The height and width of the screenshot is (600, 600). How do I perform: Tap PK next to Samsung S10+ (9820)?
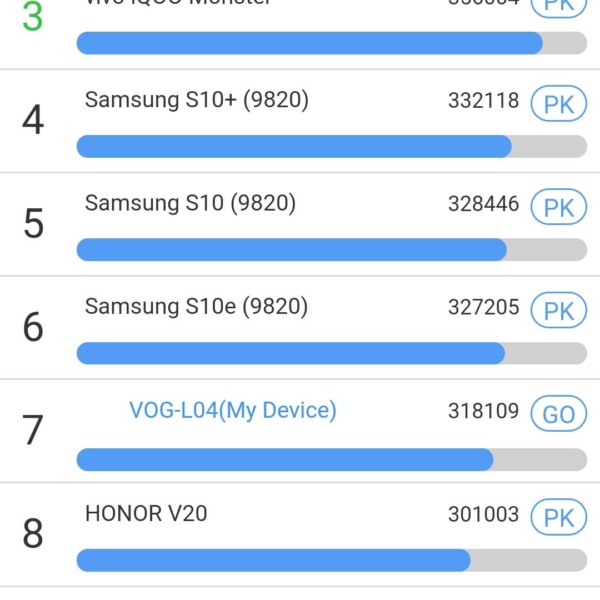(558, 104)
